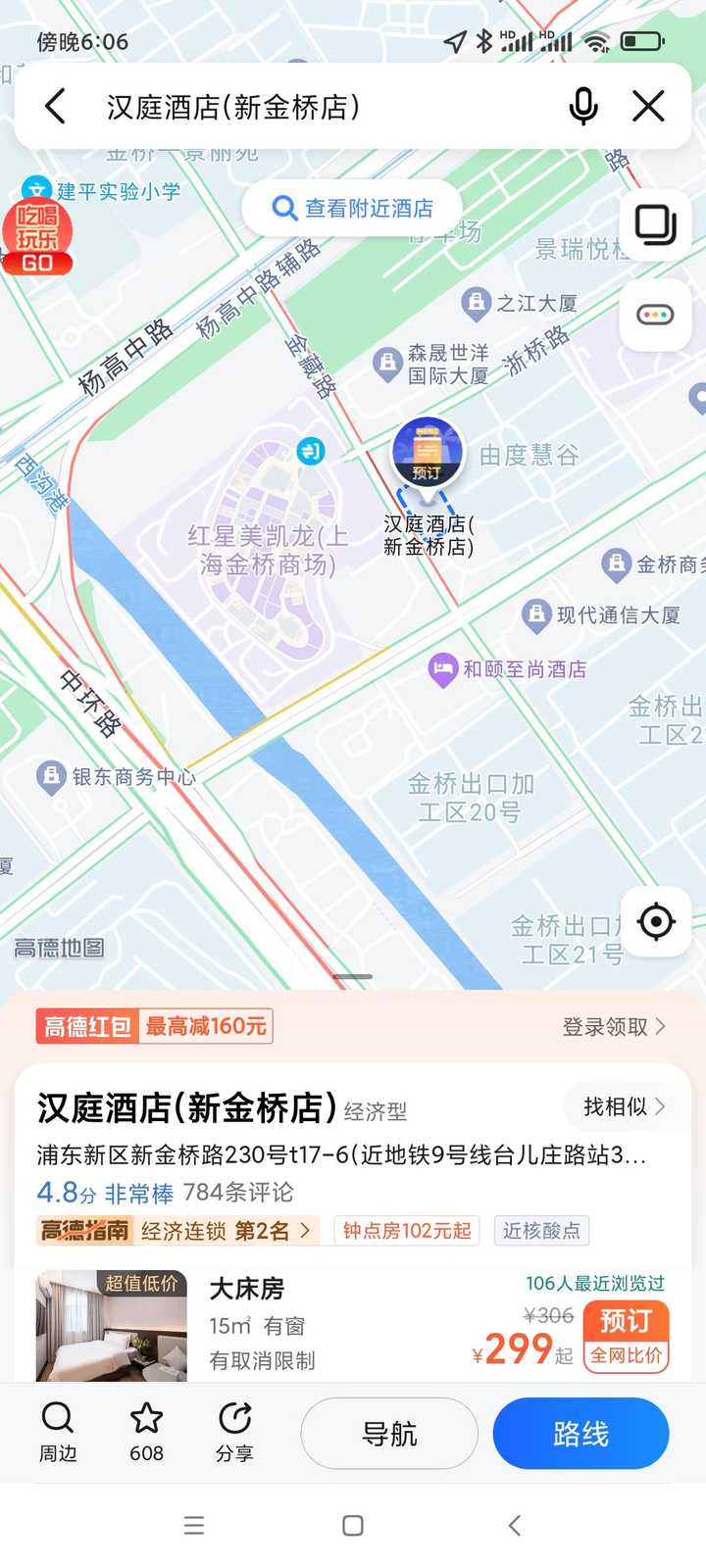Screen dimensions: 706x1568
Task: Tap 登录领取 to claim the red packet
Action: [614, 1026]
